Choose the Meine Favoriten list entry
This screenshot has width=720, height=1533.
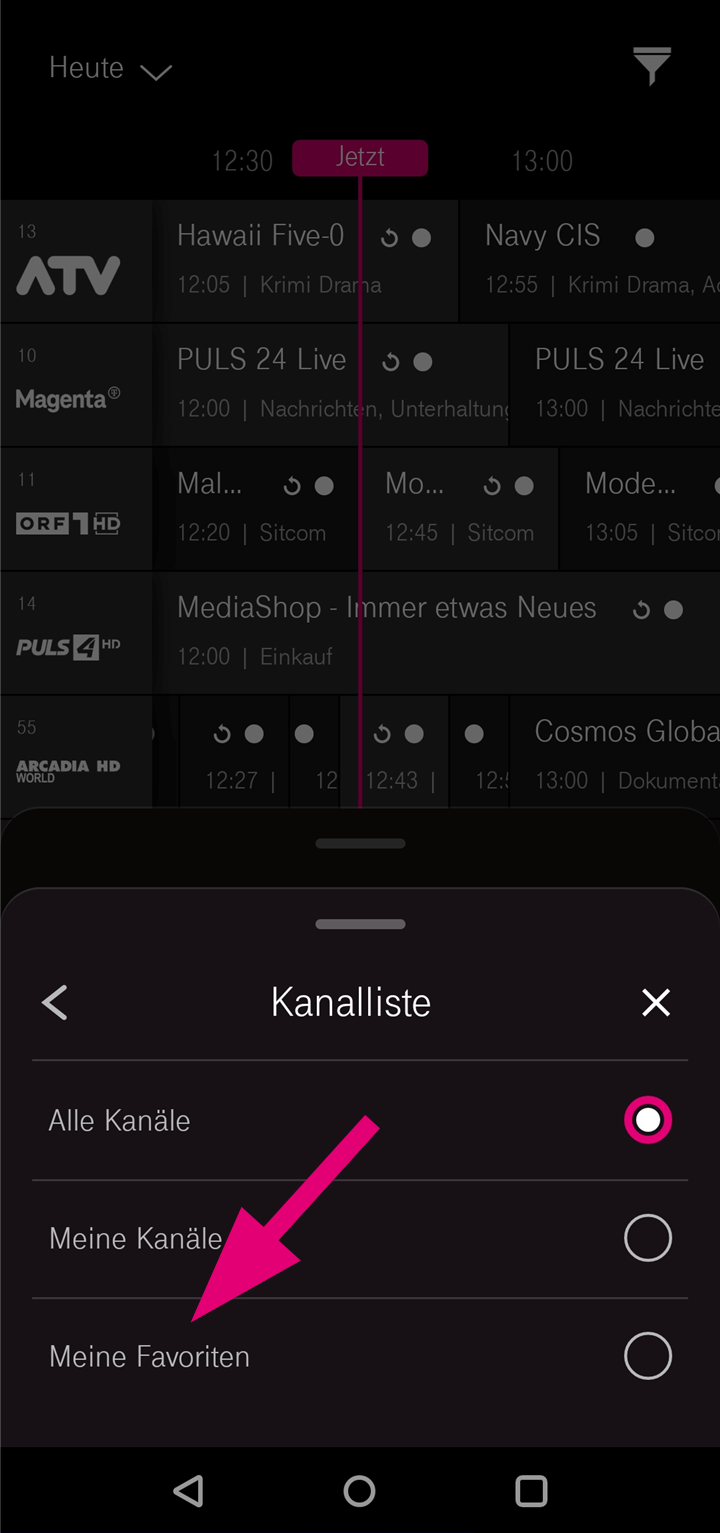[149, 1356]
